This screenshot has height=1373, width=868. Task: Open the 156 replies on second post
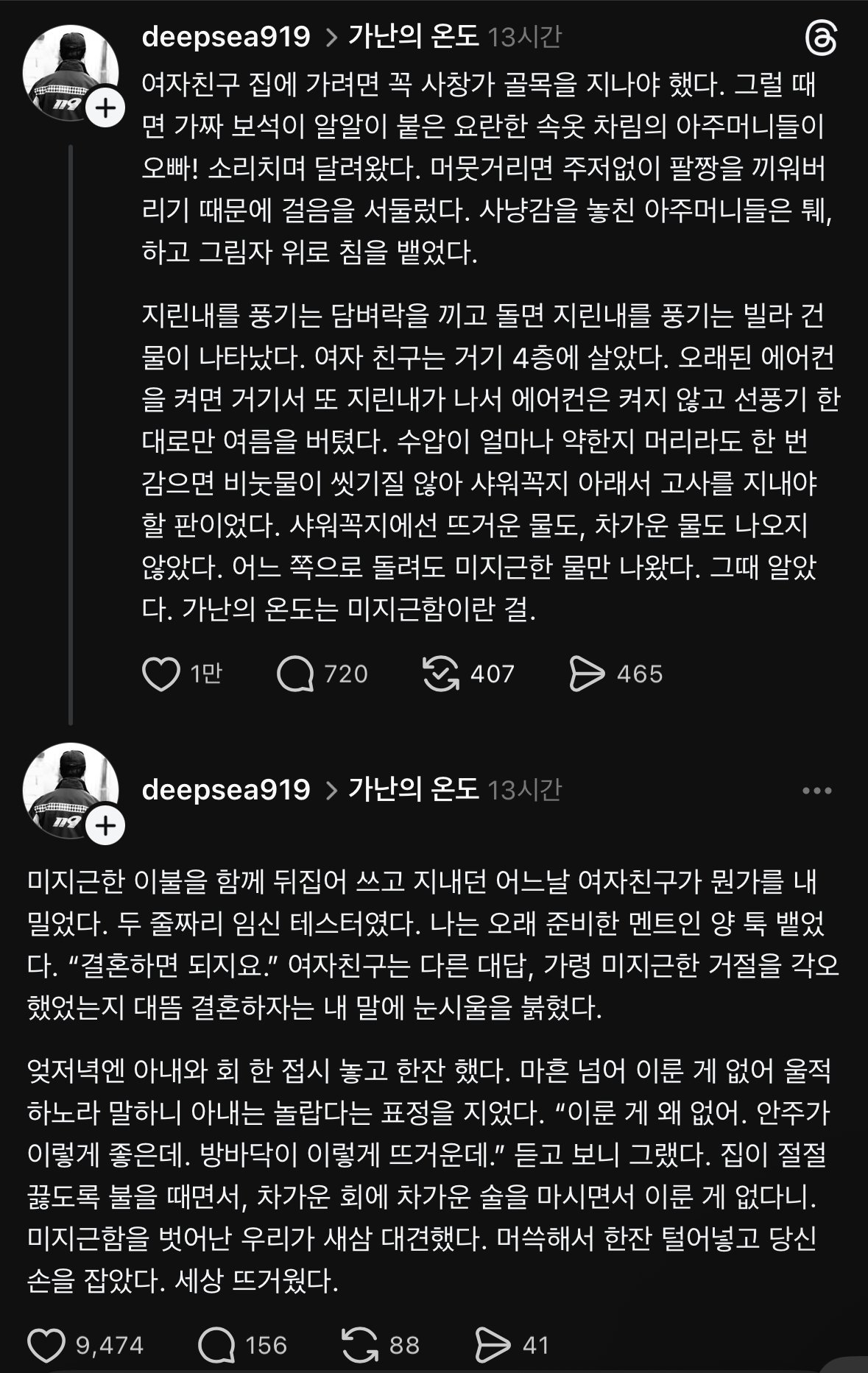point(216,1346)
